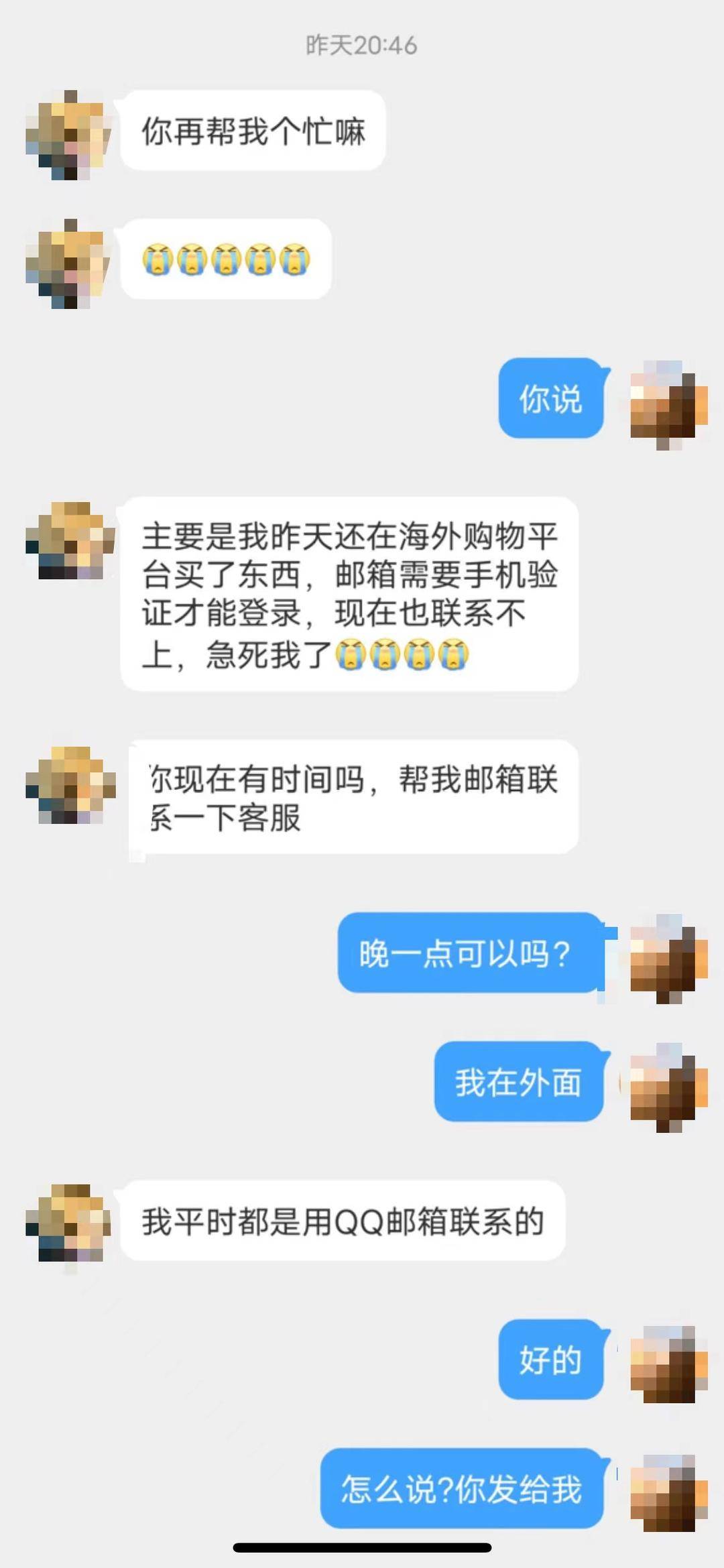Image resolution: width=724 pixels, height=1568 pixels.
Task: Open your avatar next to 怎么说?你发给我
Action: click(x=668, y=1492)
